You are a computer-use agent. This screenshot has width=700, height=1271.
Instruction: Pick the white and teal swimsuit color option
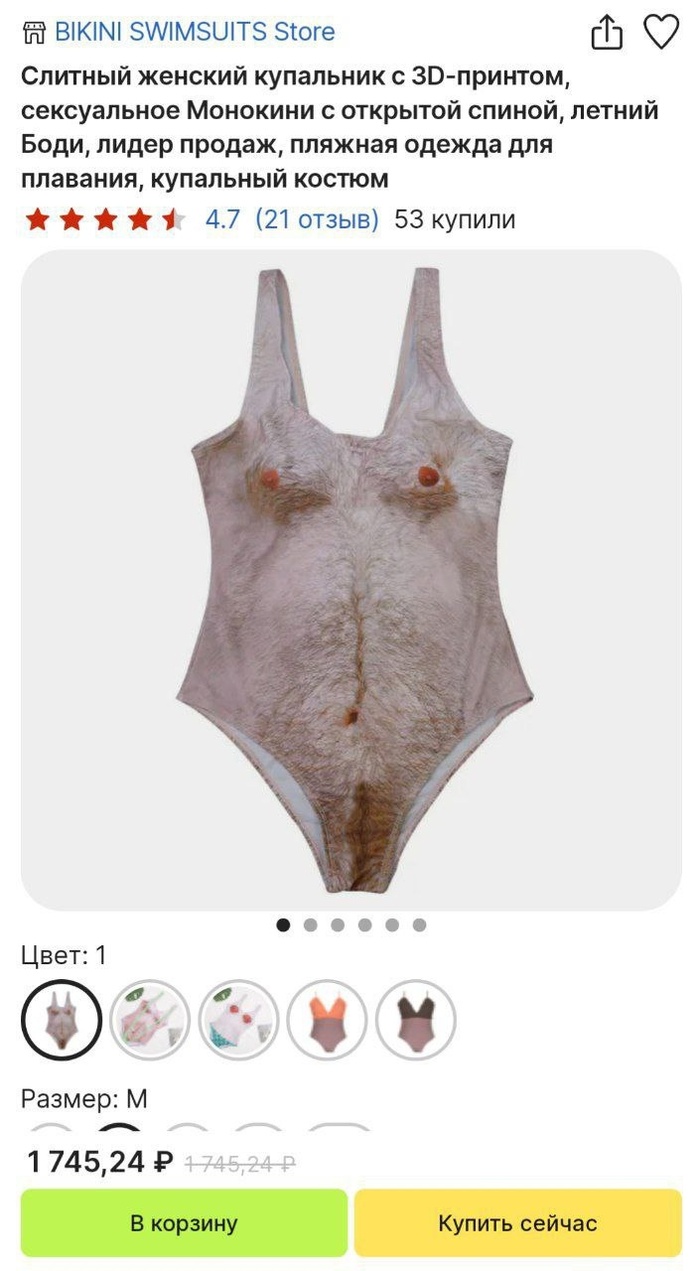239,1020
